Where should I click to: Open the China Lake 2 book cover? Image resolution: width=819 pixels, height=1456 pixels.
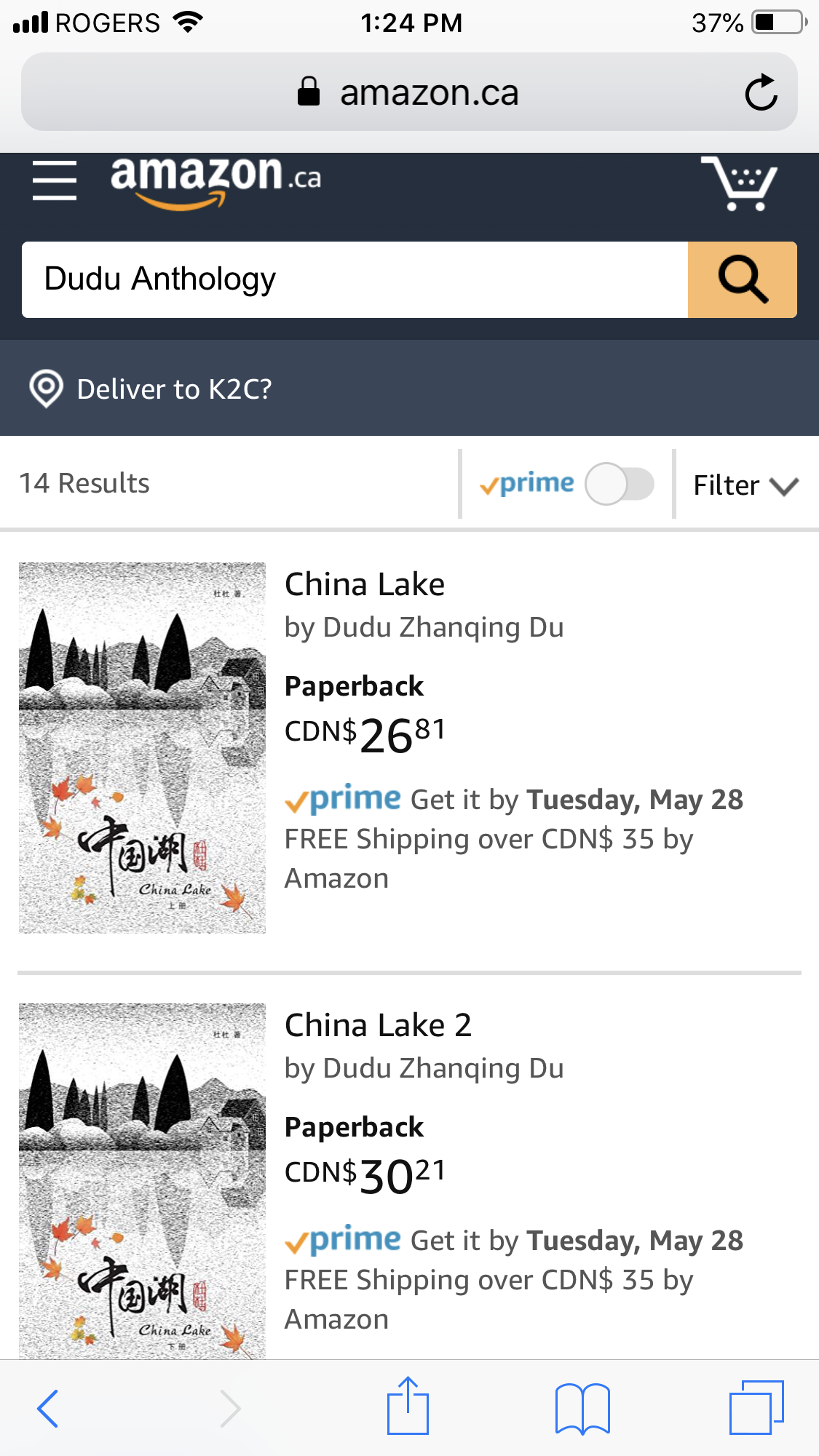pyautogui.click(x=142, y=1180)
